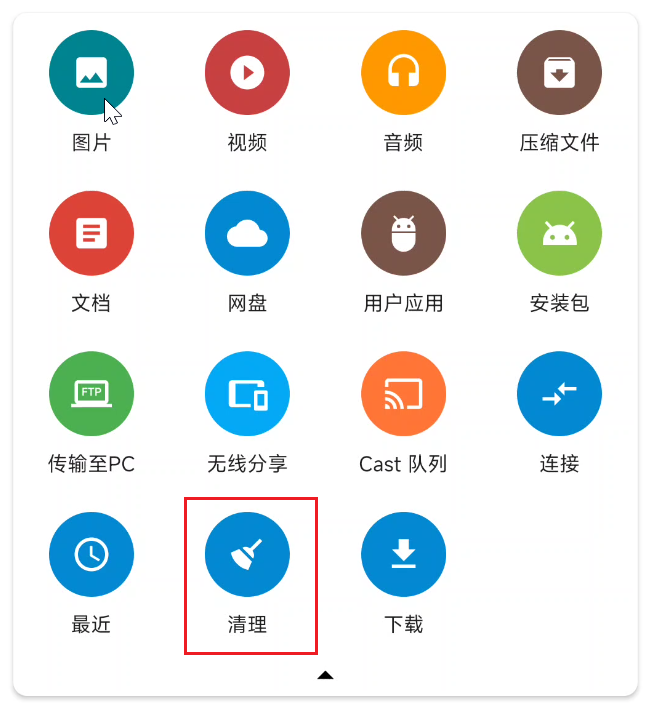Screen dimensions: 657x708
Task: Browse 音频 audio files
Action: tap(403, 73)
